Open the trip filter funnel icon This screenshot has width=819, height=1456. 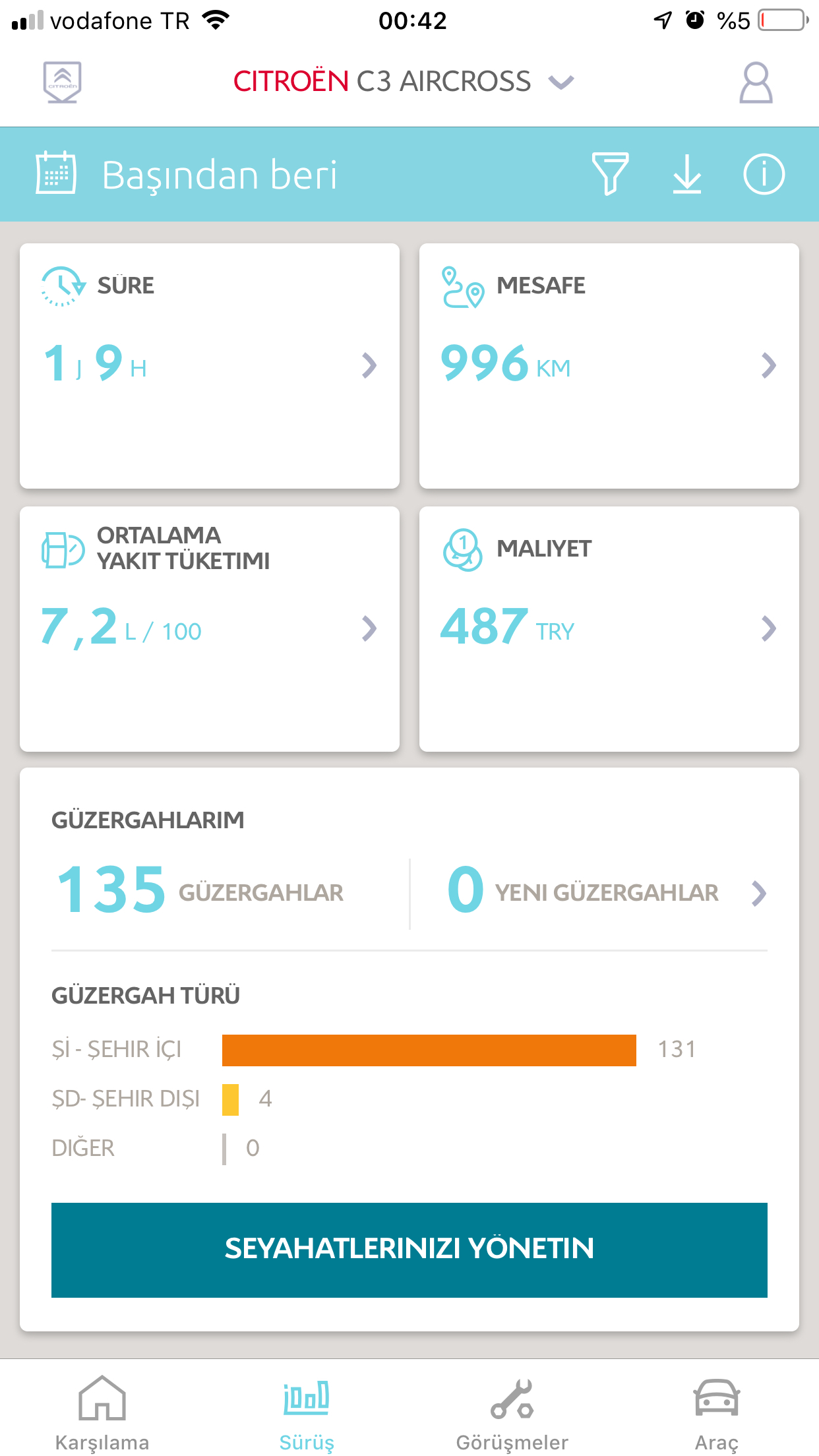(x=610, y=173)
